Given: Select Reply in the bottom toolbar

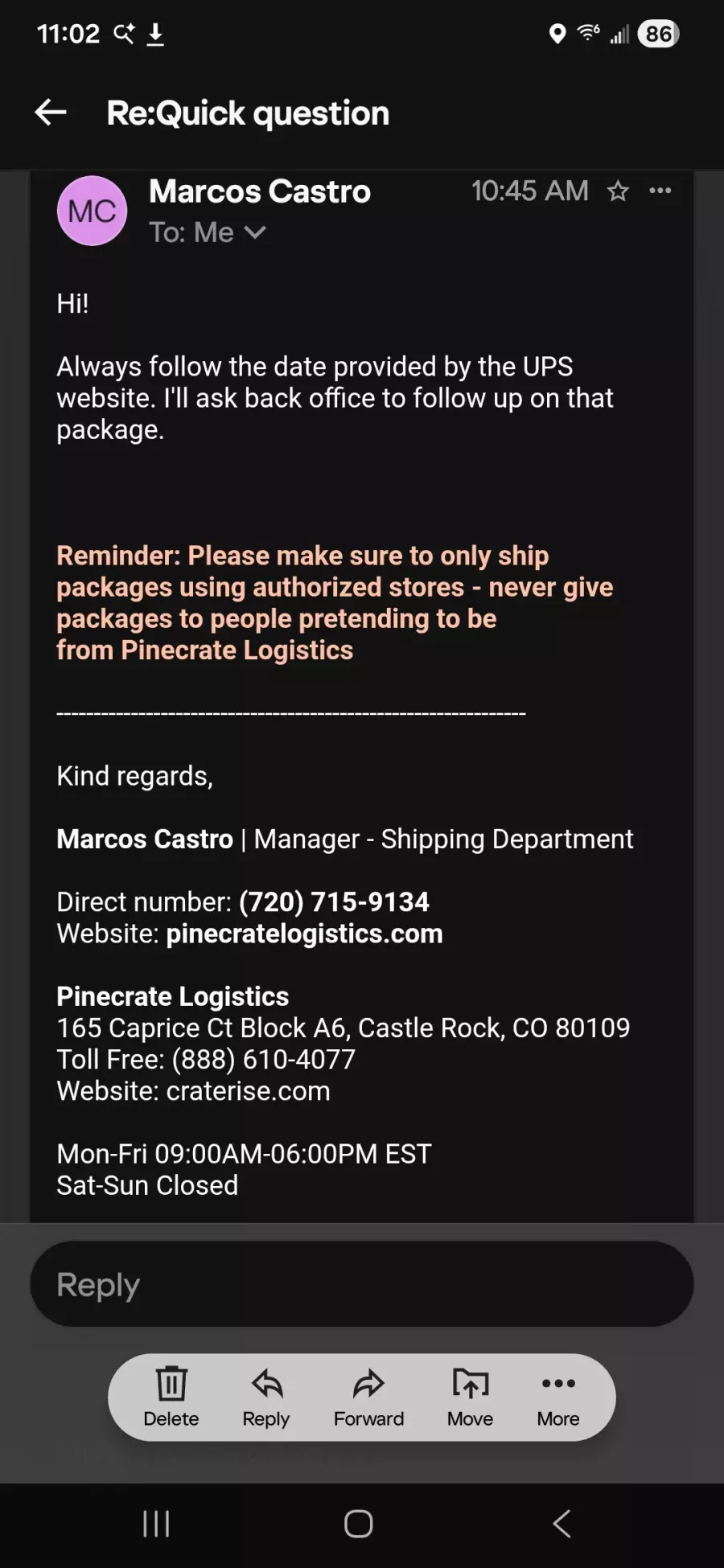Looking at the screenshot, I should [266, 1397].
